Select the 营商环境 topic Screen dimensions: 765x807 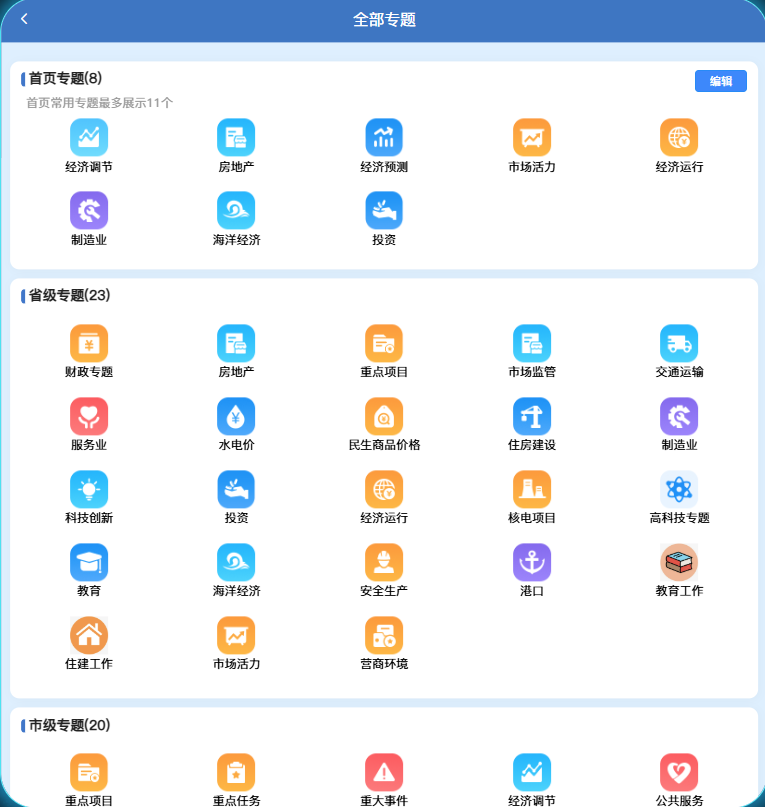click(x=384, y=636)
